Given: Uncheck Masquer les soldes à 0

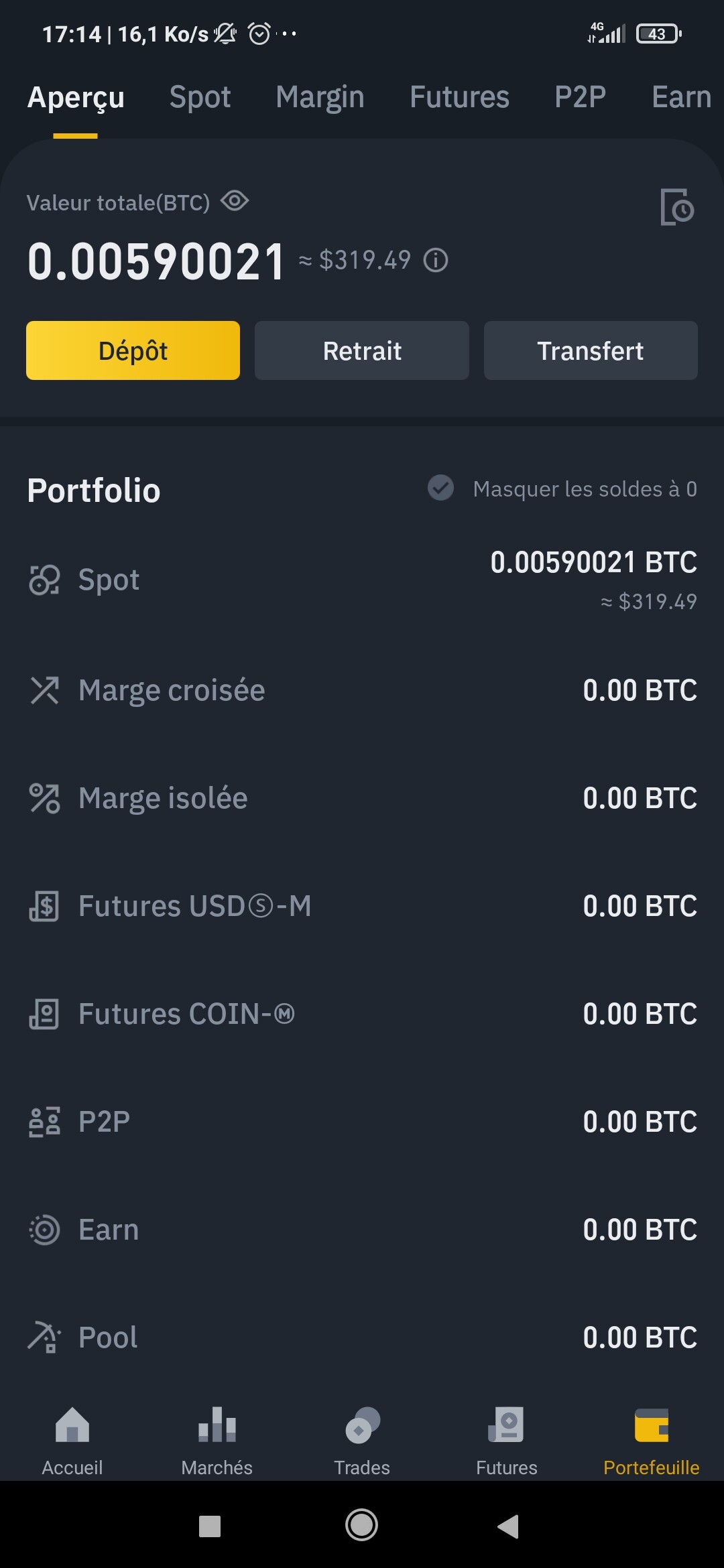Looking at the screenshot, I should [x=441, y=488].
